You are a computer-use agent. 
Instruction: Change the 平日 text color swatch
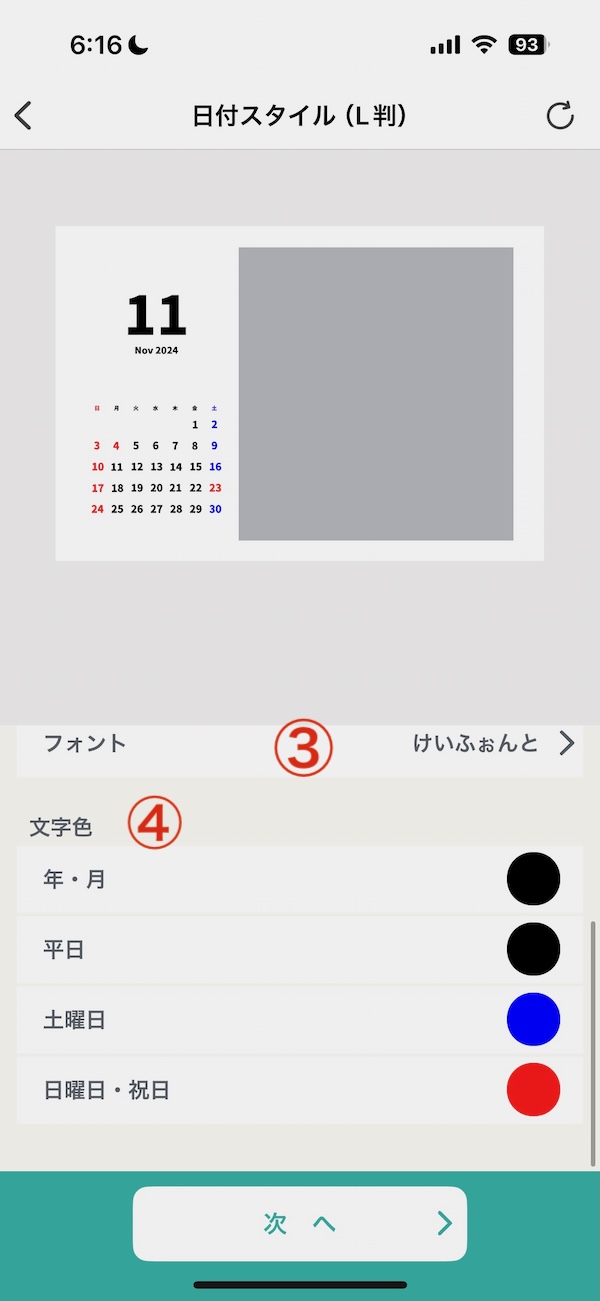tap(533, 950)
